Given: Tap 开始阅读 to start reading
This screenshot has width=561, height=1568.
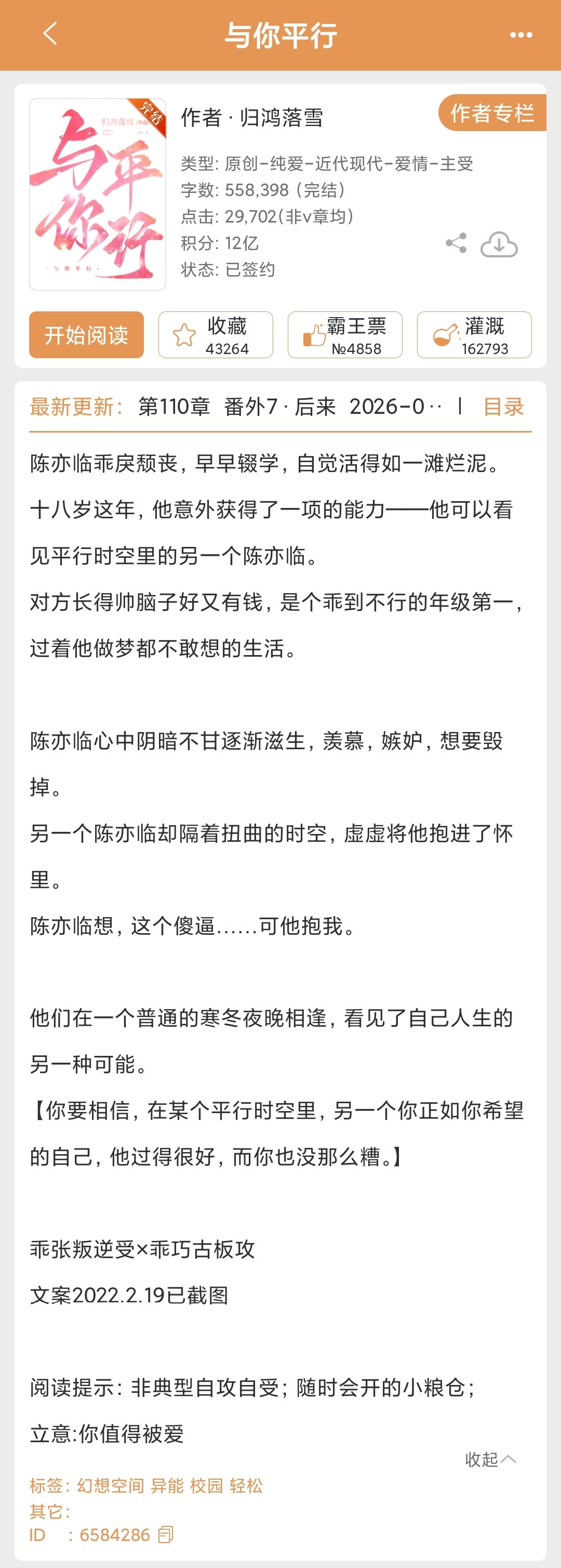Looking at the screenshot, I should coord(86,335).
